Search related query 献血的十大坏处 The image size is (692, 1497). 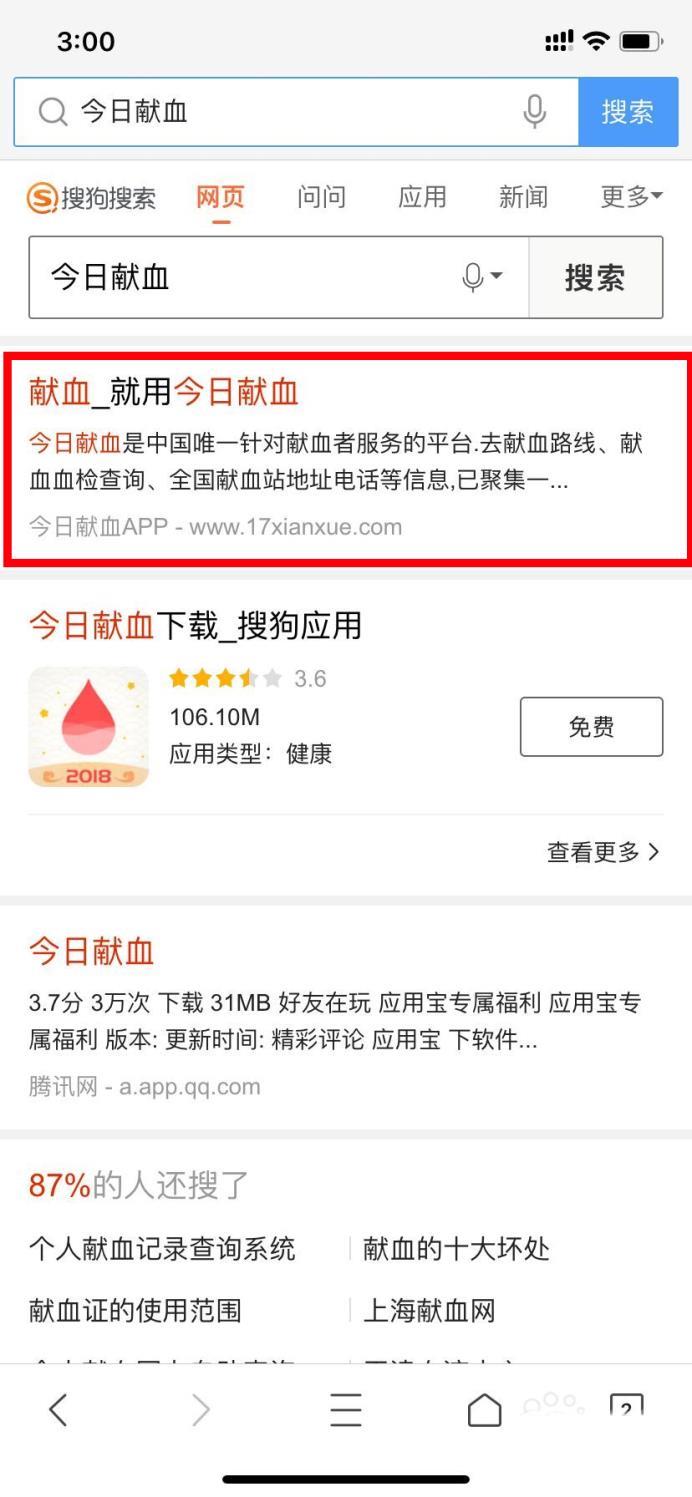pos(456,1249)
